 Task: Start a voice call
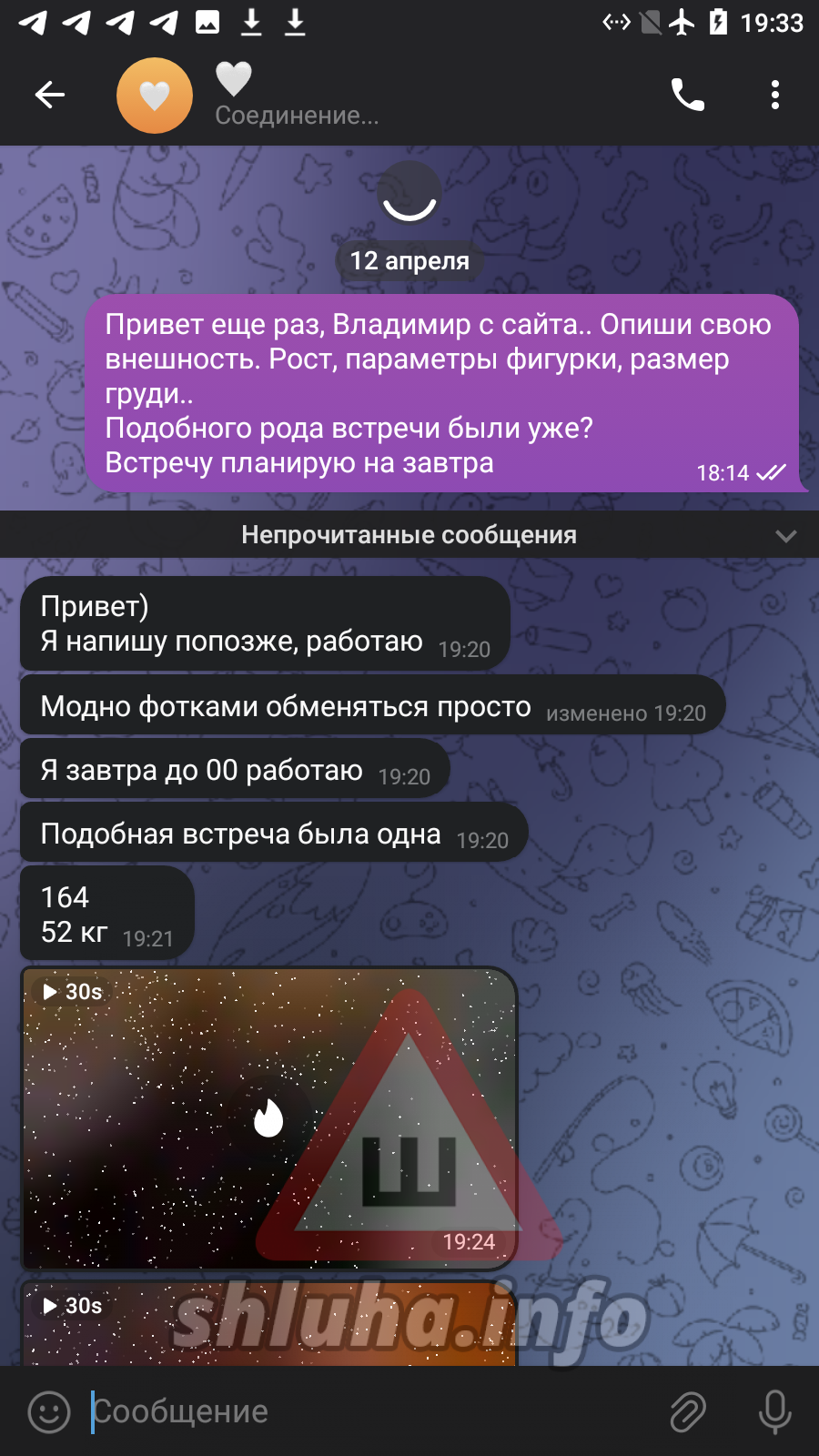coord(687,95)
